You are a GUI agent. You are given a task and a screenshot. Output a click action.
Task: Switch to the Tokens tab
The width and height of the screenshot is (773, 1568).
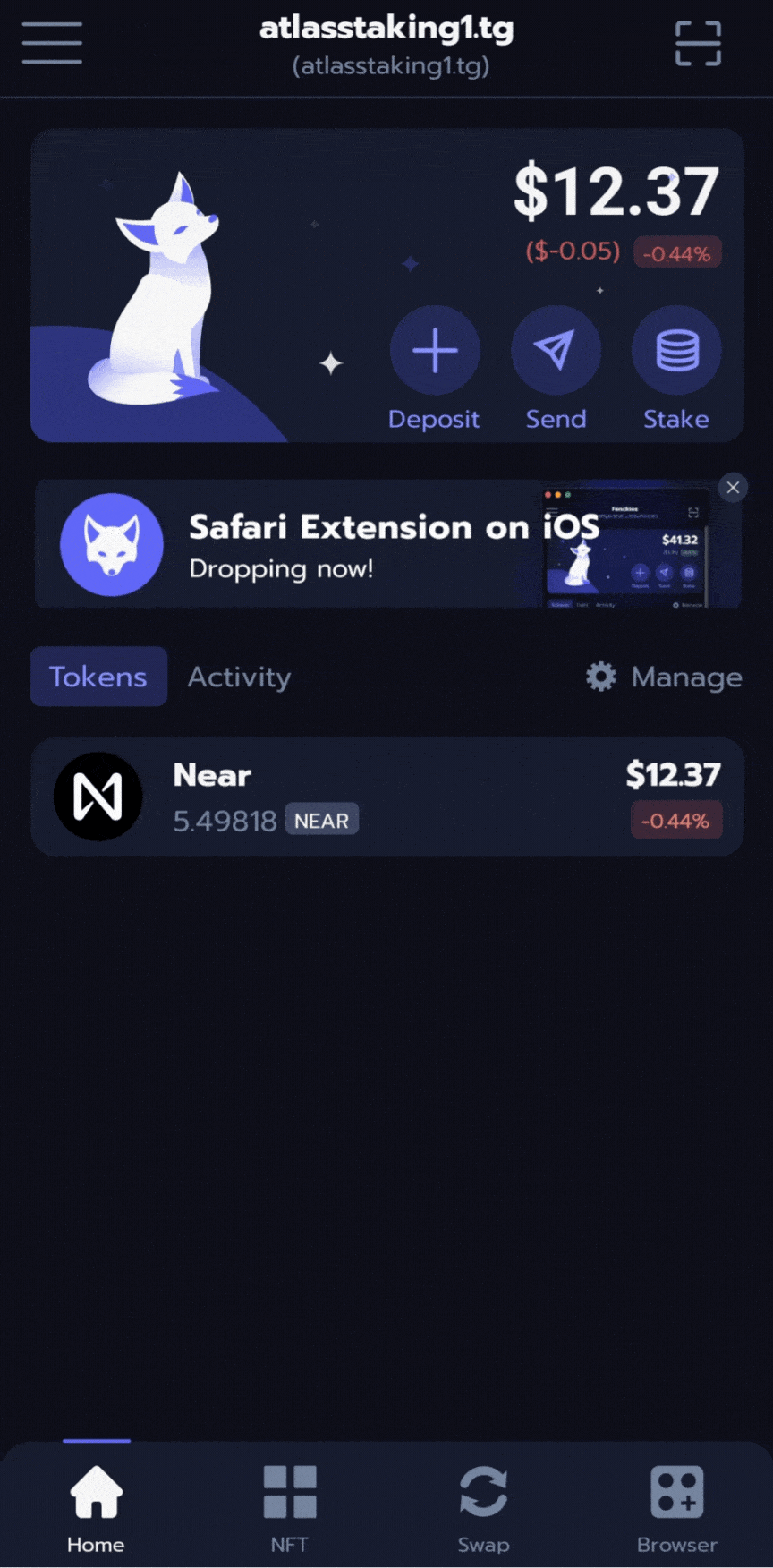(98, 677)
